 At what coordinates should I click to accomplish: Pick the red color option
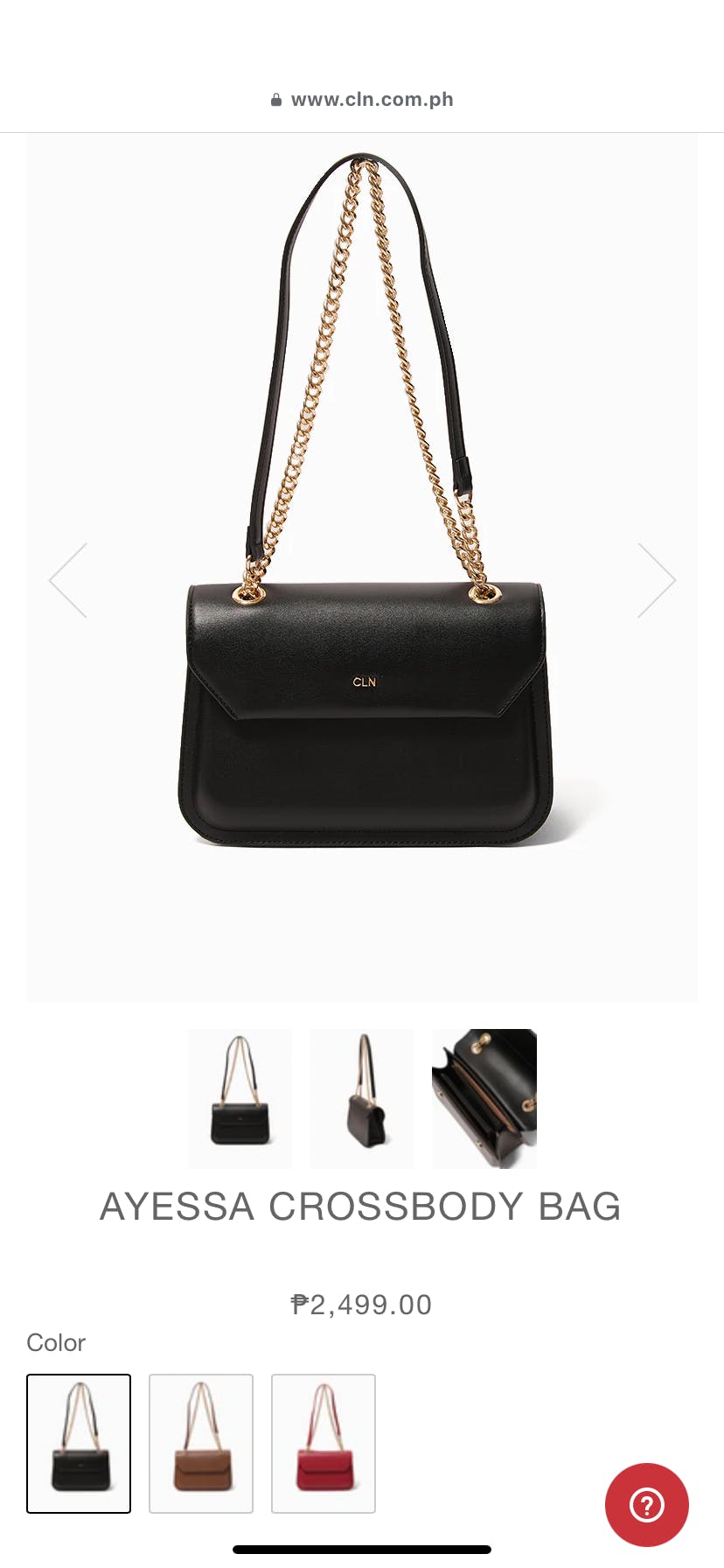coord(324,1443)
